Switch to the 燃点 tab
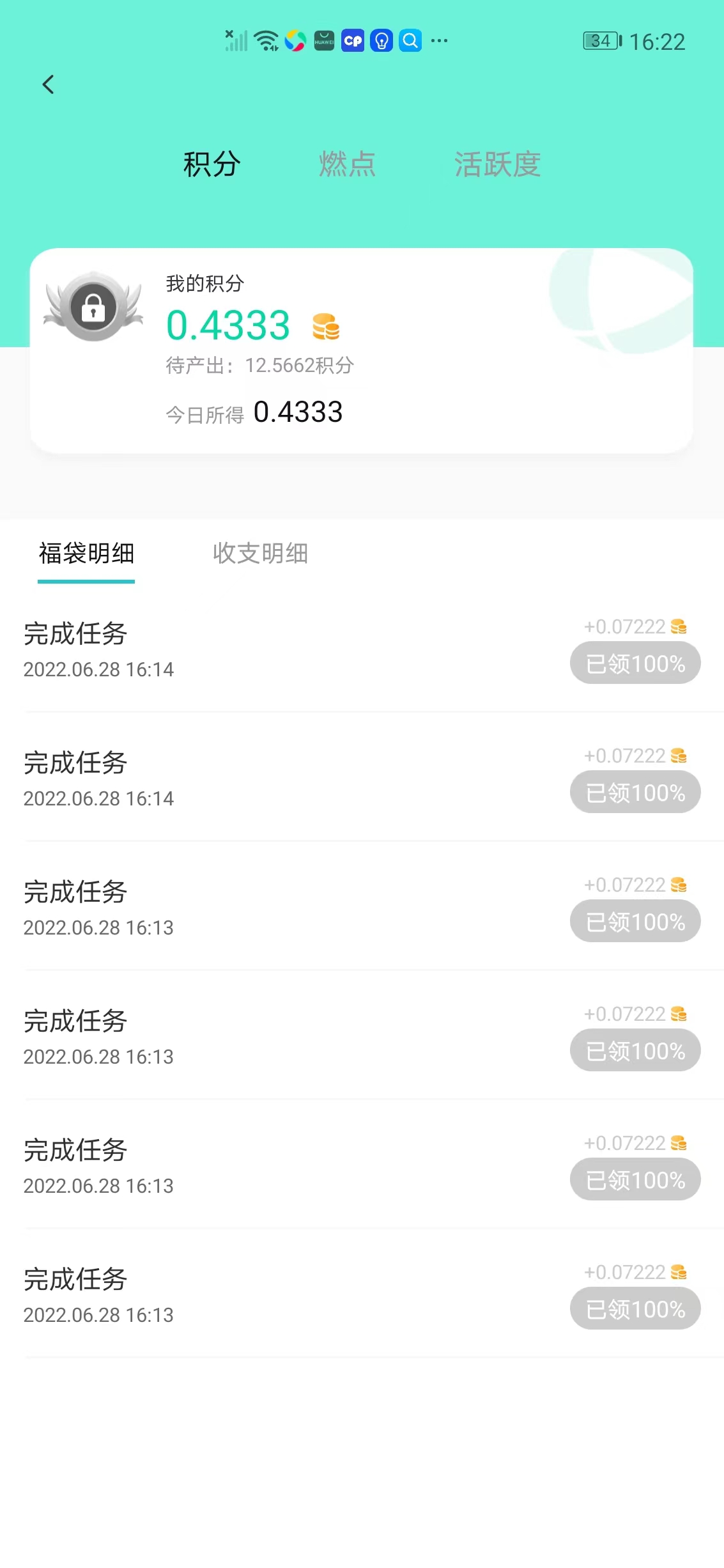 pos(347,164)
